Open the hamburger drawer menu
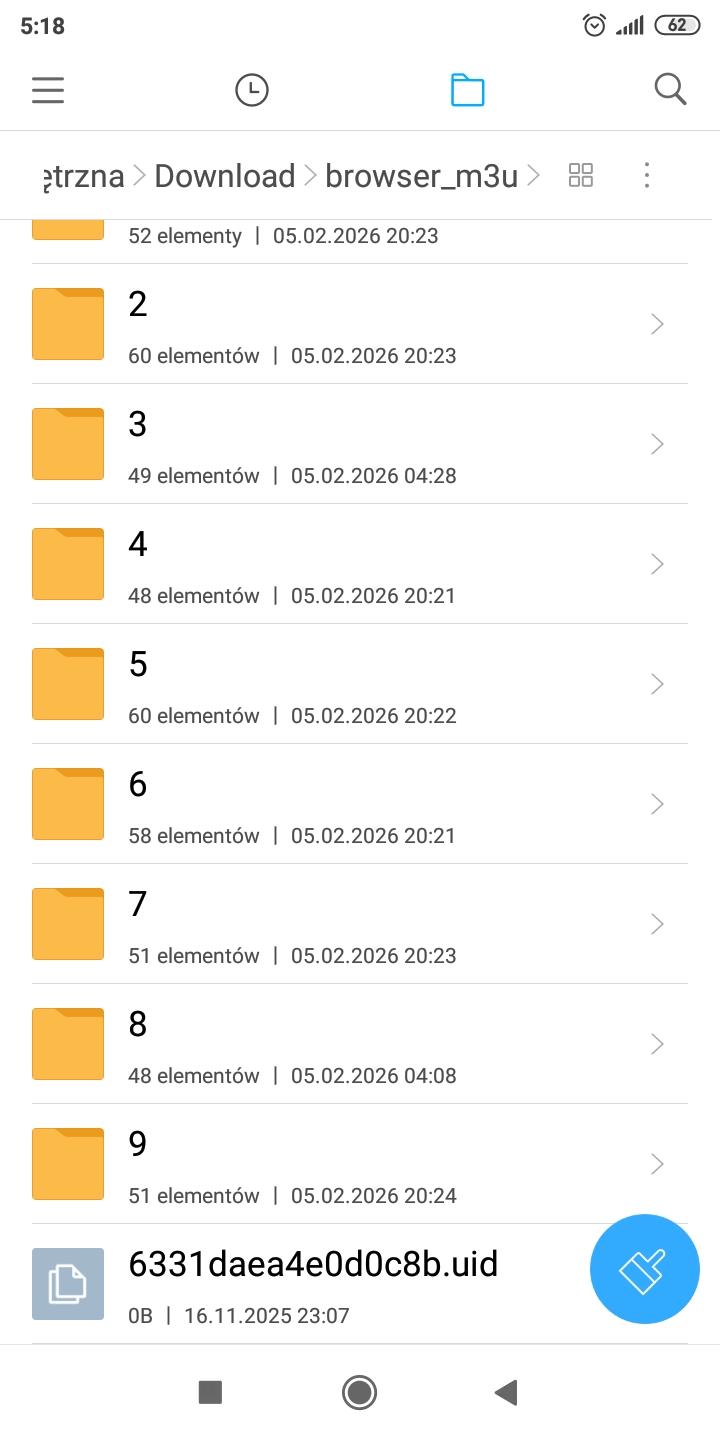 click(48, 90)
